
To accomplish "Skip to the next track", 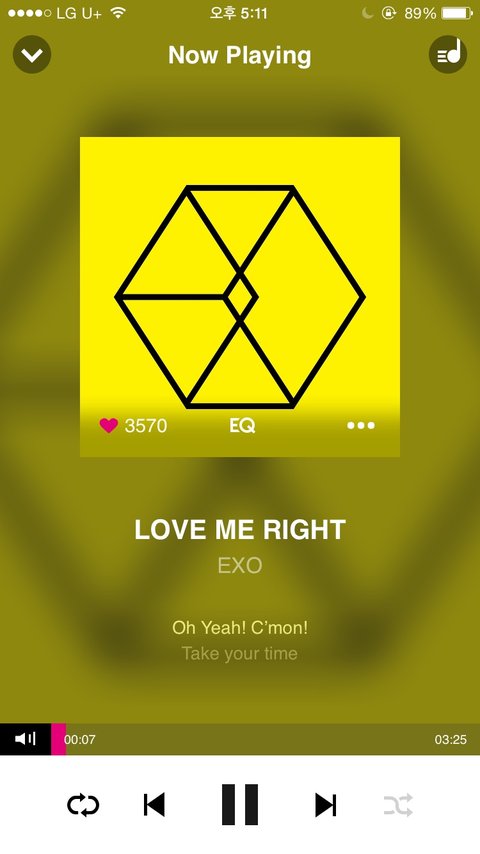I will (x=326, y=805).
